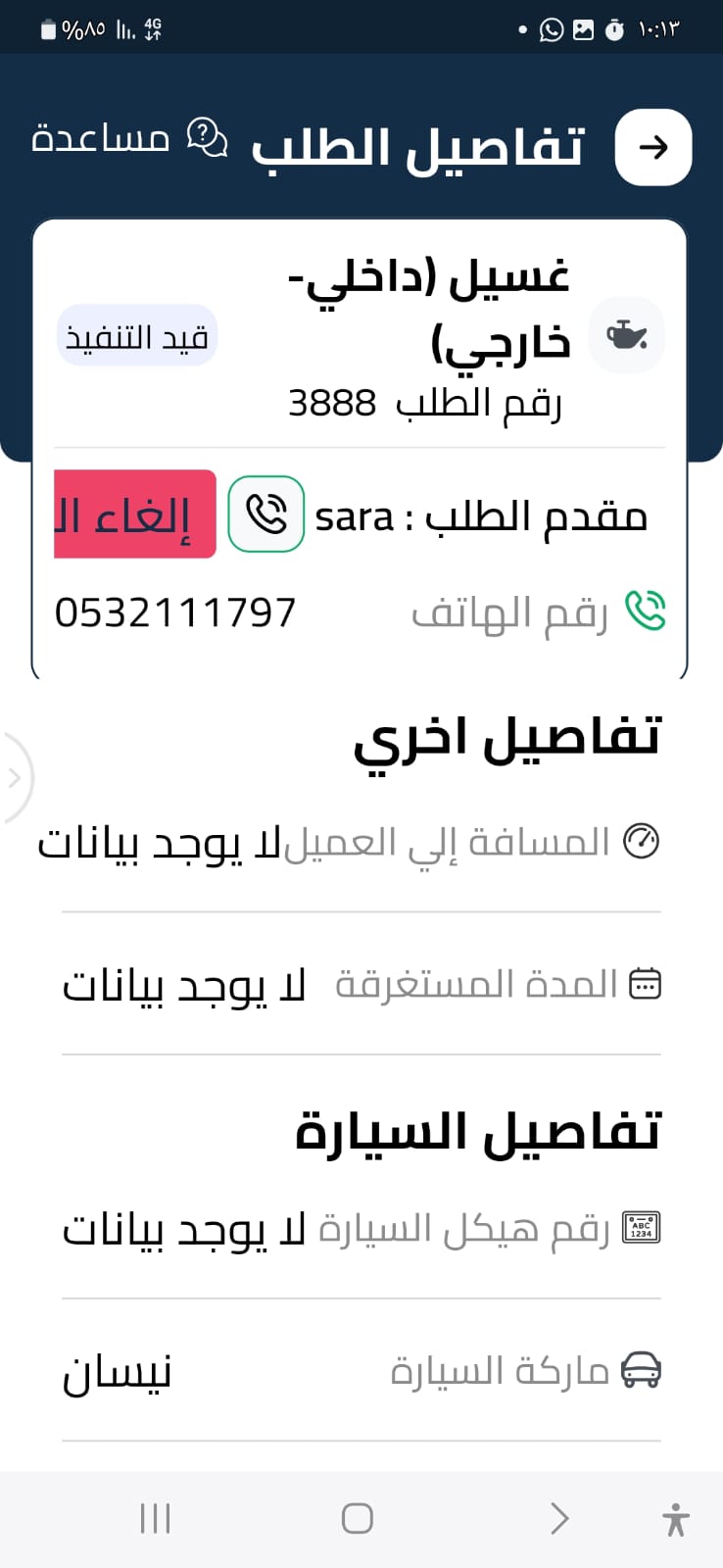Open the accessibility button in navigation bar
The image size is (723, 1568).
[x=675, y=1519]
